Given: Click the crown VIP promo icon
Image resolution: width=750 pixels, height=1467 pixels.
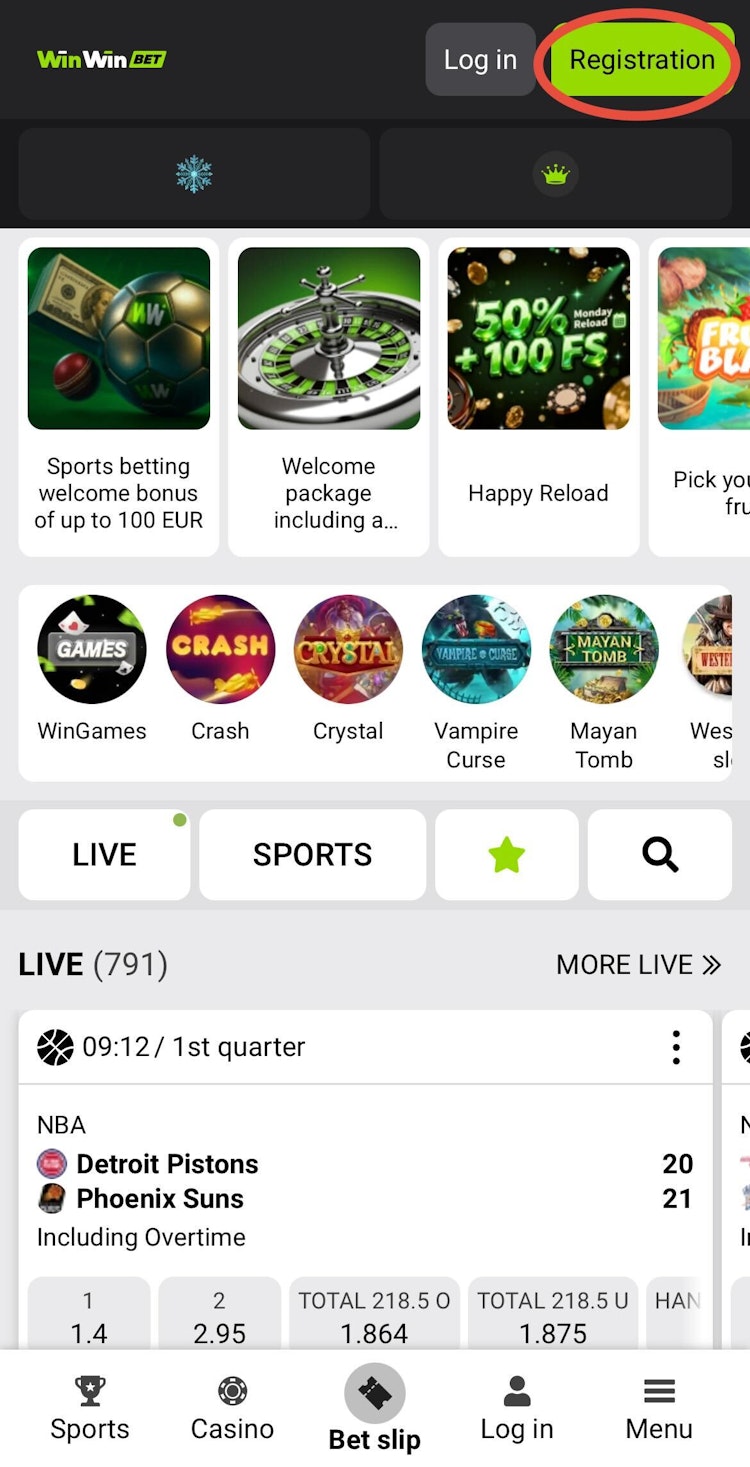Looking at the screenshot, I should tap(556, 172).
